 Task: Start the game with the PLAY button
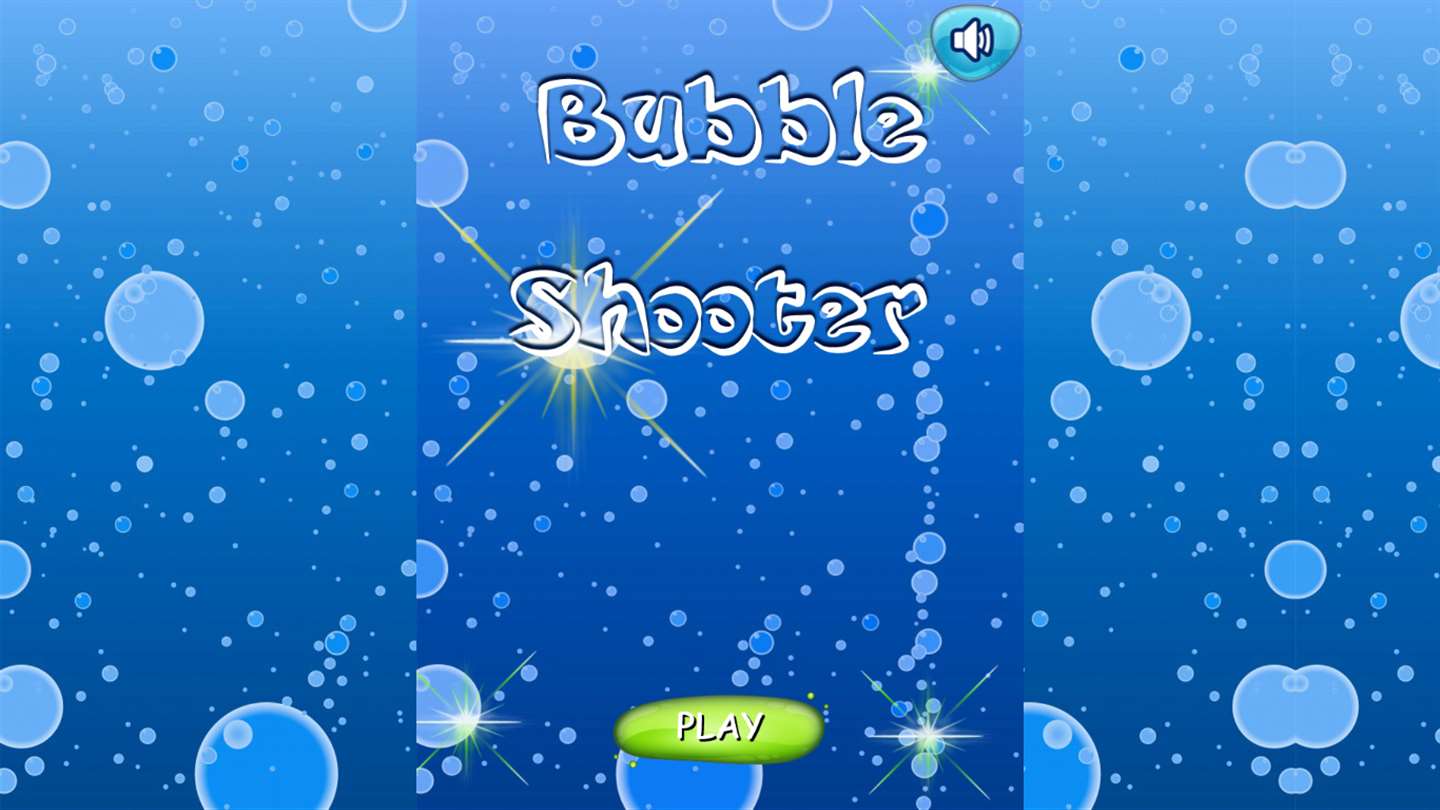(719, 727)
